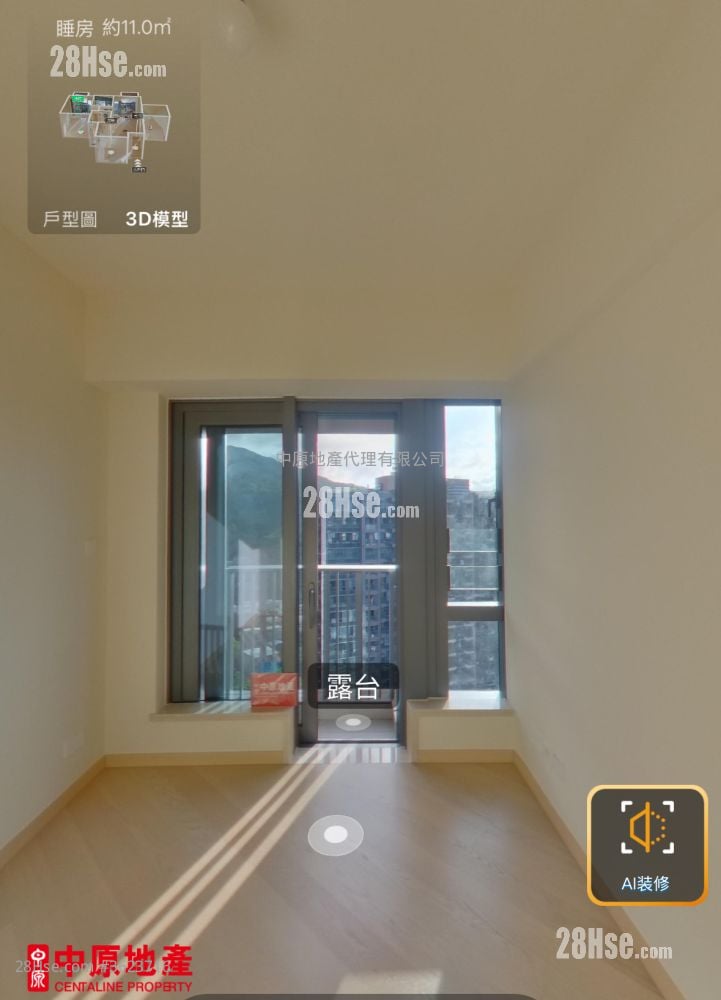The image size is (721, 1000).
Task: Go to the 露台 balcony hotspot
Action: pos(352,687)
